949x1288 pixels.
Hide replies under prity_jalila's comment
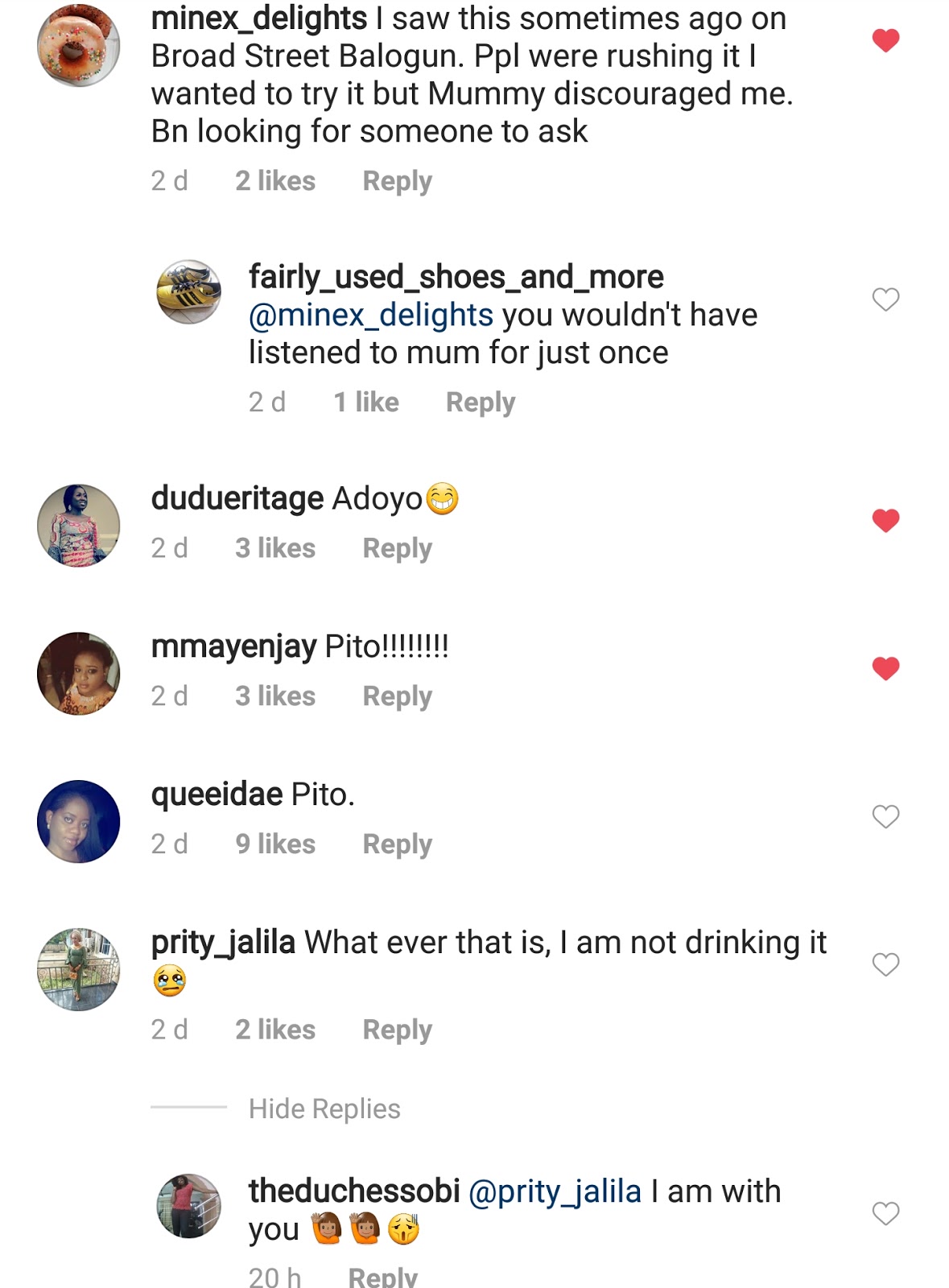tap(324, 1109)
